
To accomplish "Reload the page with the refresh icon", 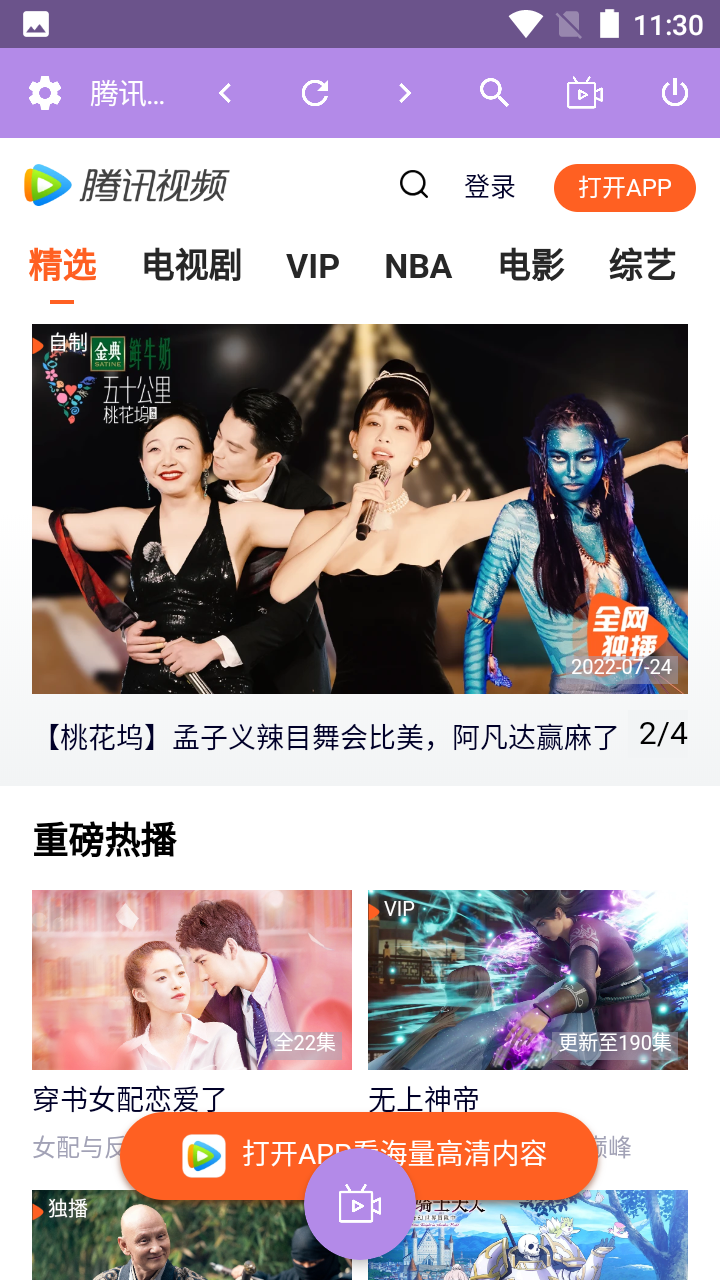I will (x=315, y=93).
